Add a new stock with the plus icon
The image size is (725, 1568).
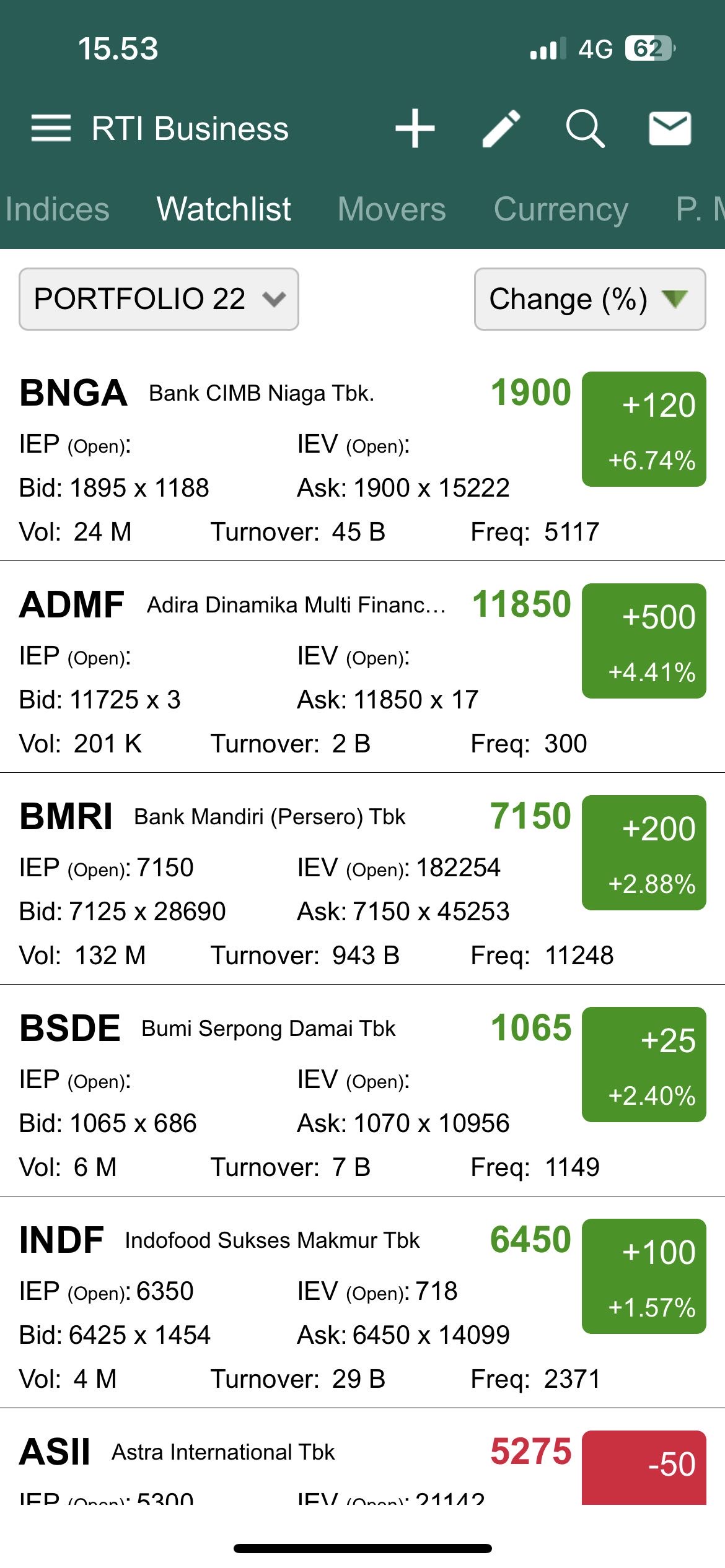coord(415,128)
